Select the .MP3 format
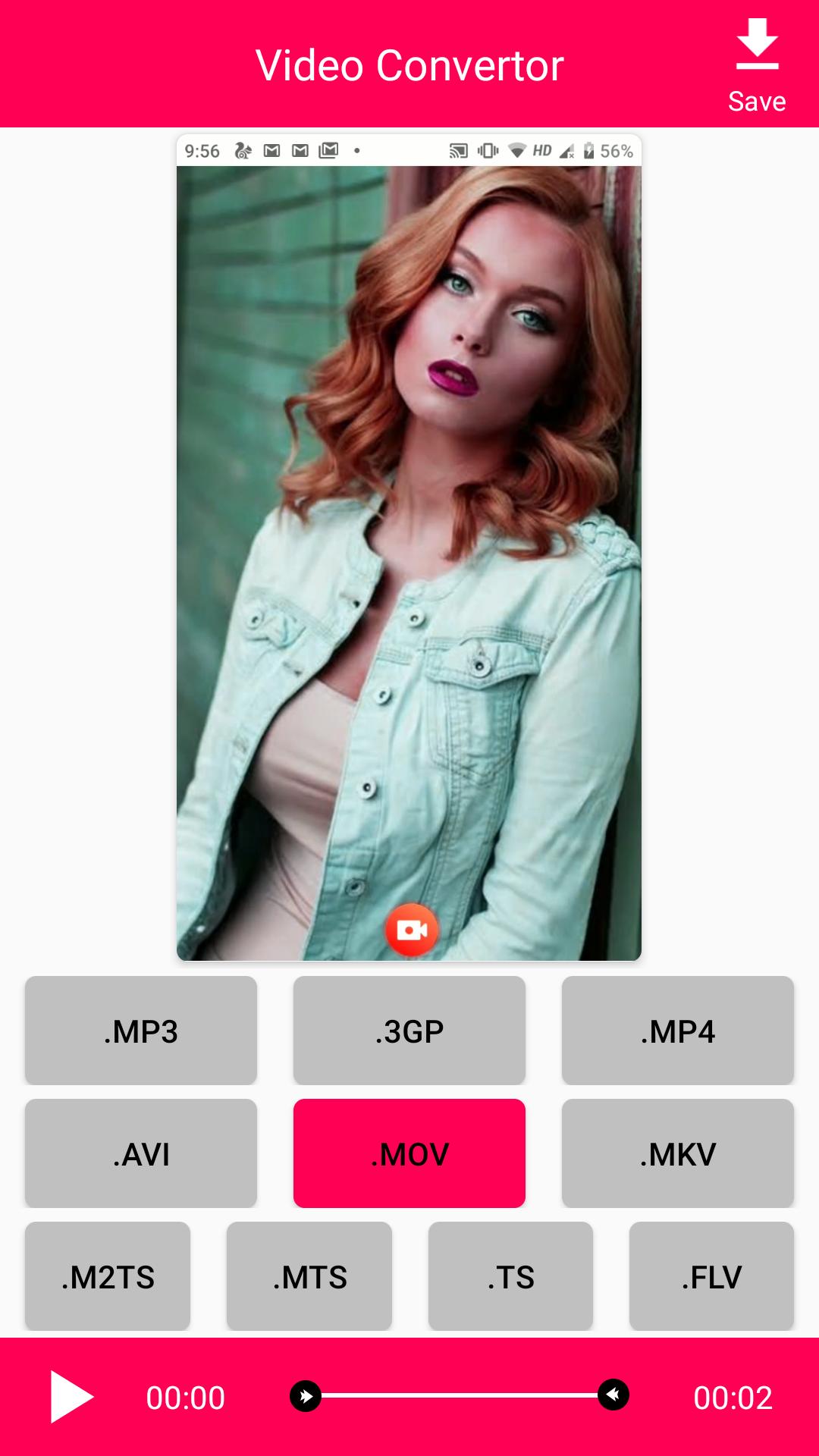The image size is (819, 1456). click(x=141, y=1031)
